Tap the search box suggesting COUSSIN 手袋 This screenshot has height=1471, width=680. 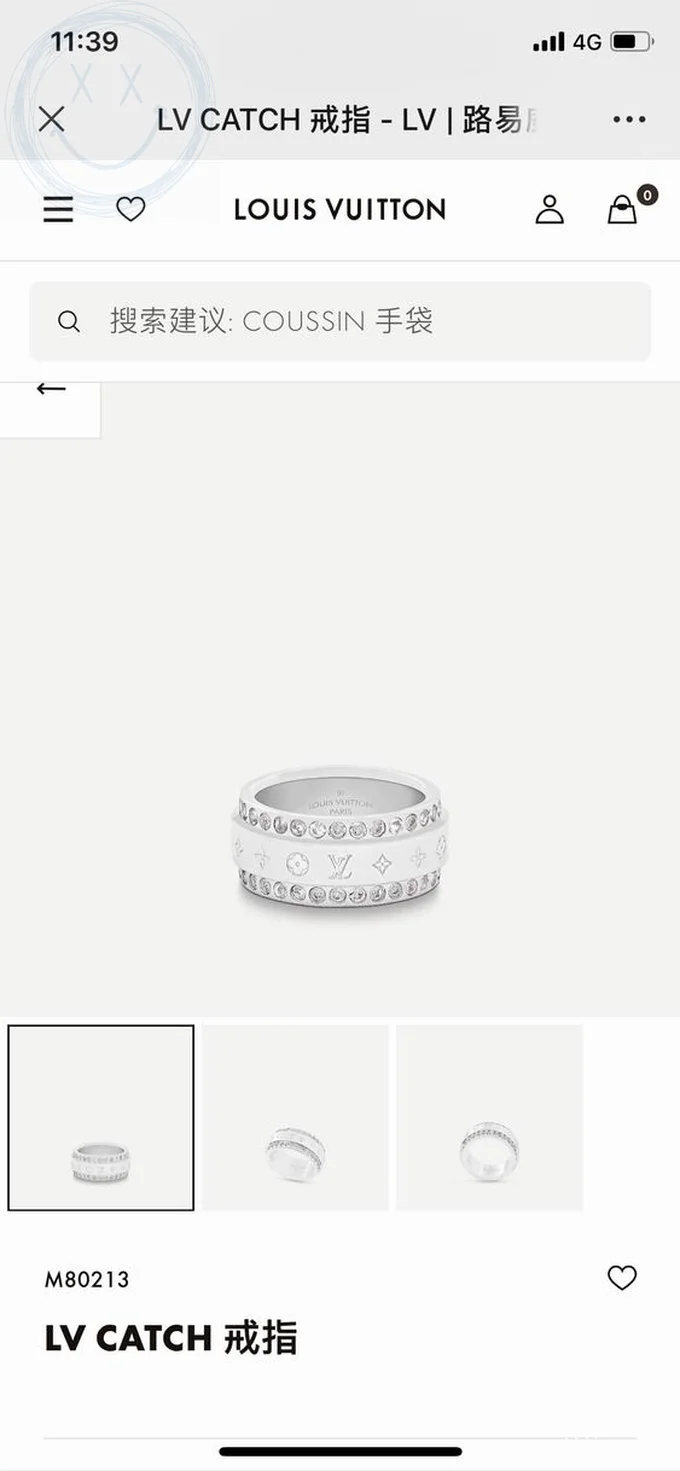[x=340, y=321]
